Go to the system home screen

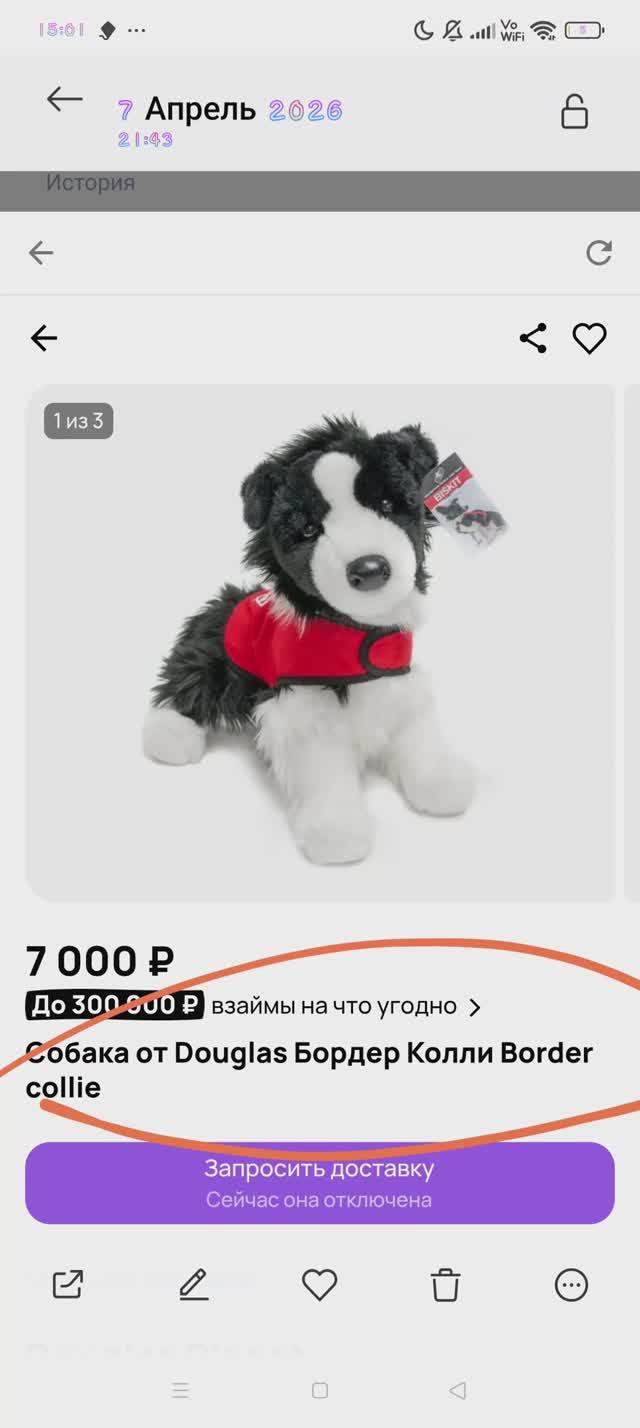(320, 1390)
